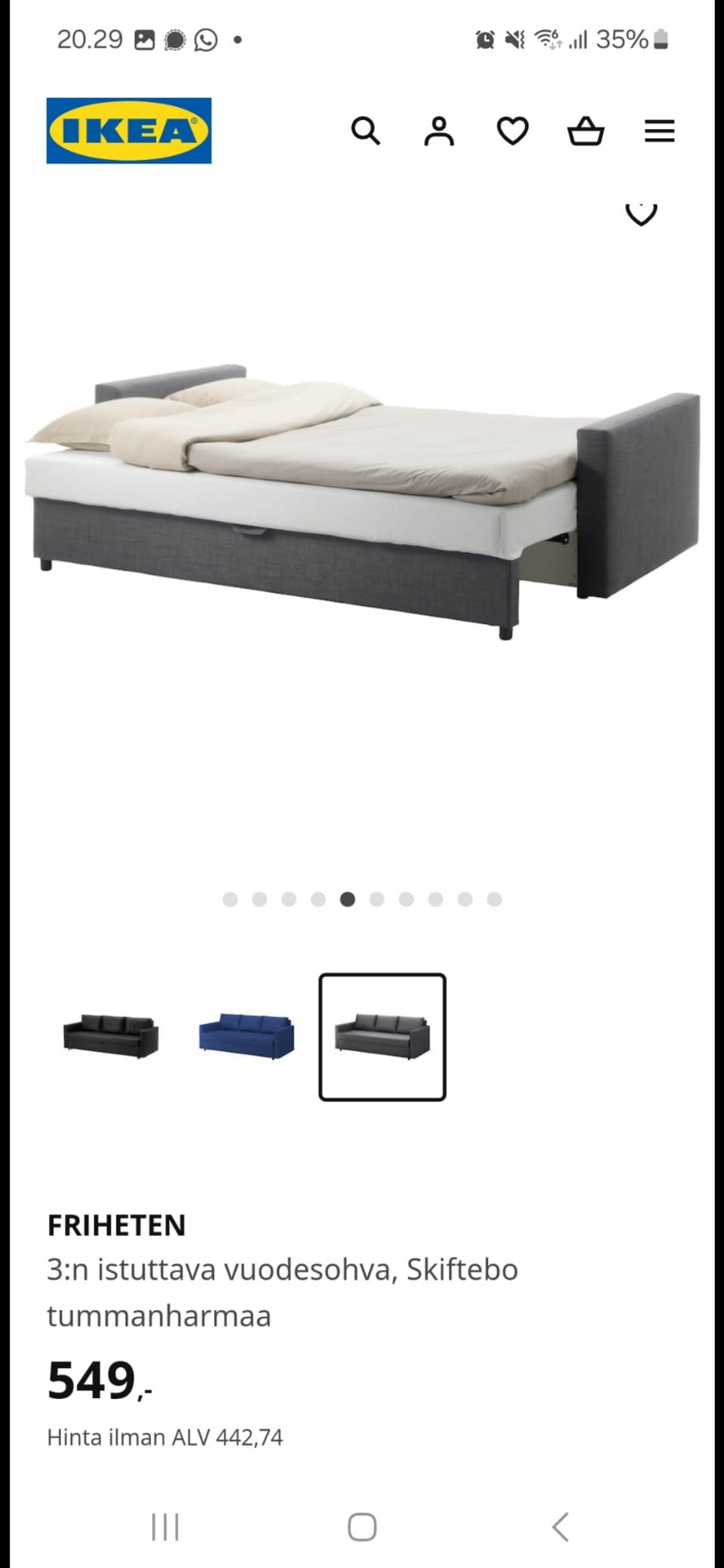Go to the phone home screen

(x=362, y=1526)
